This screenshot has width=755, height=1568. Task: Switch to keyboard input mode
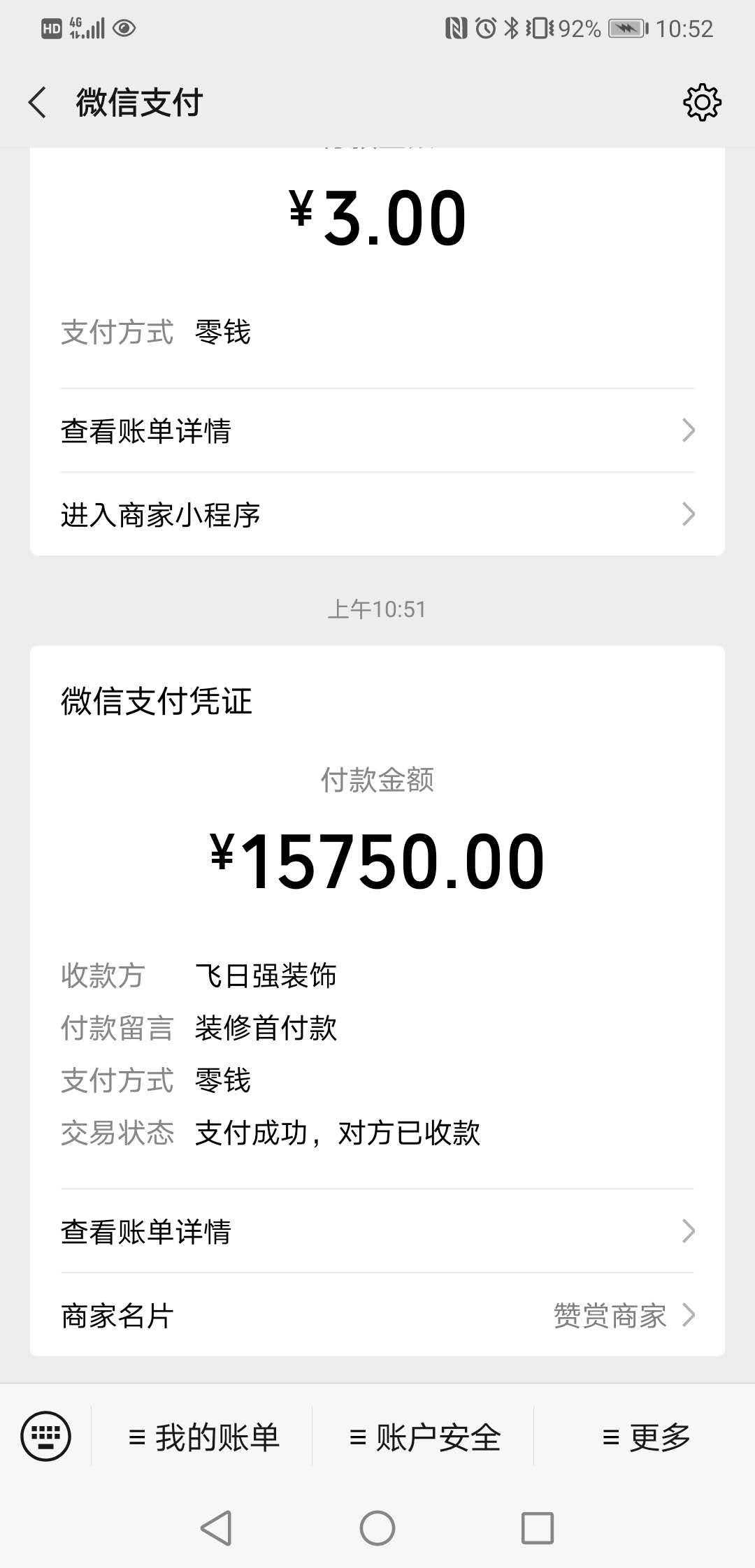(x=45, y=1437)
